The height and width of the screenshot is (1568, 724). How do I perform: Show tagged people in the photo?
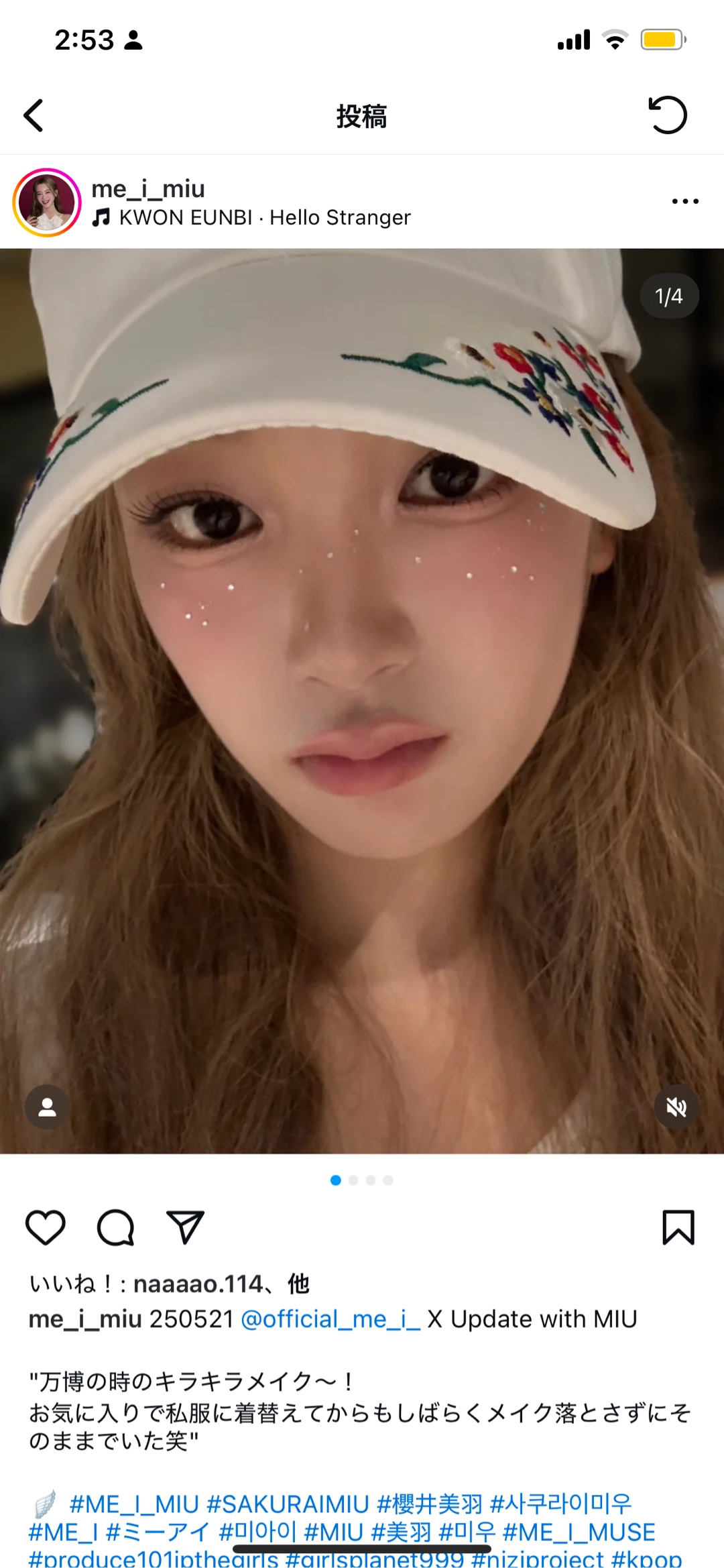click(x=47, y=1107)
